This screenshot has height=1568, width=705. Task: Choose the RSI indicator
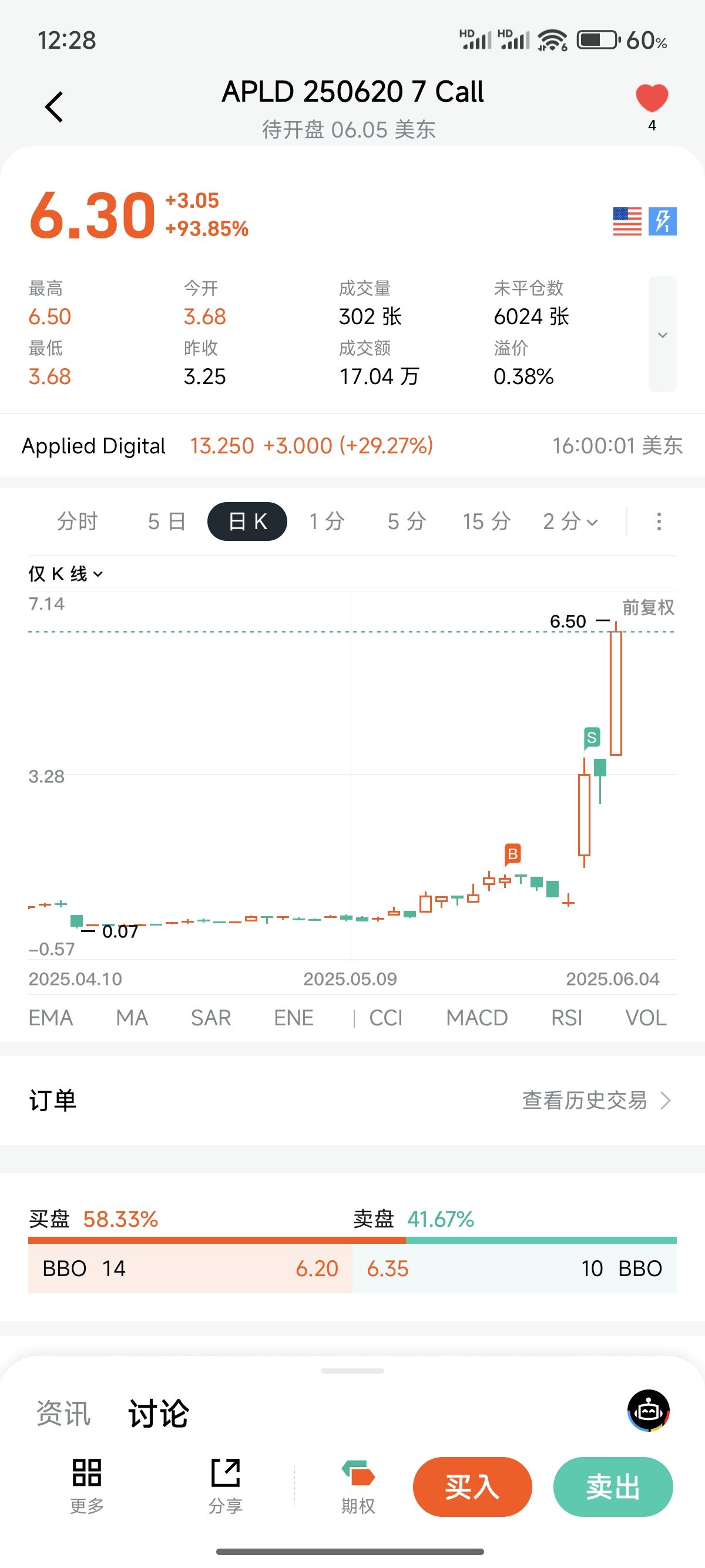pyautogui.click(x=566, y=1018)
